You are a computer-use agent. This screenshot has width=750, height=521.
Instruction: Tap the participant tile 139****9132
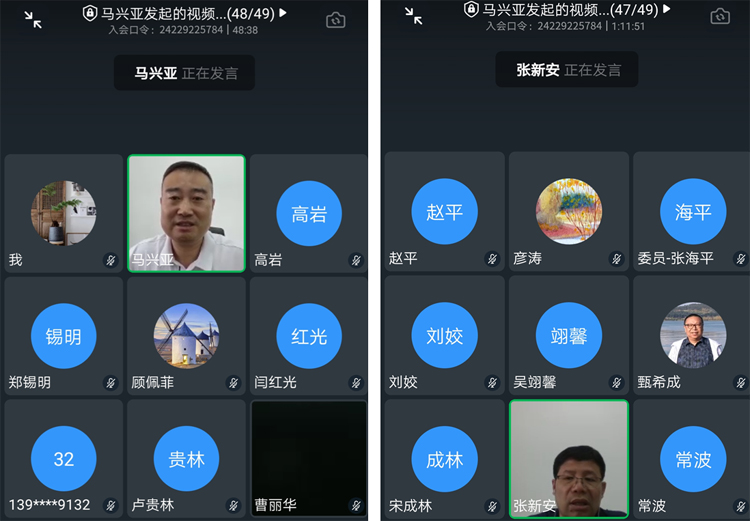[63, 459]
